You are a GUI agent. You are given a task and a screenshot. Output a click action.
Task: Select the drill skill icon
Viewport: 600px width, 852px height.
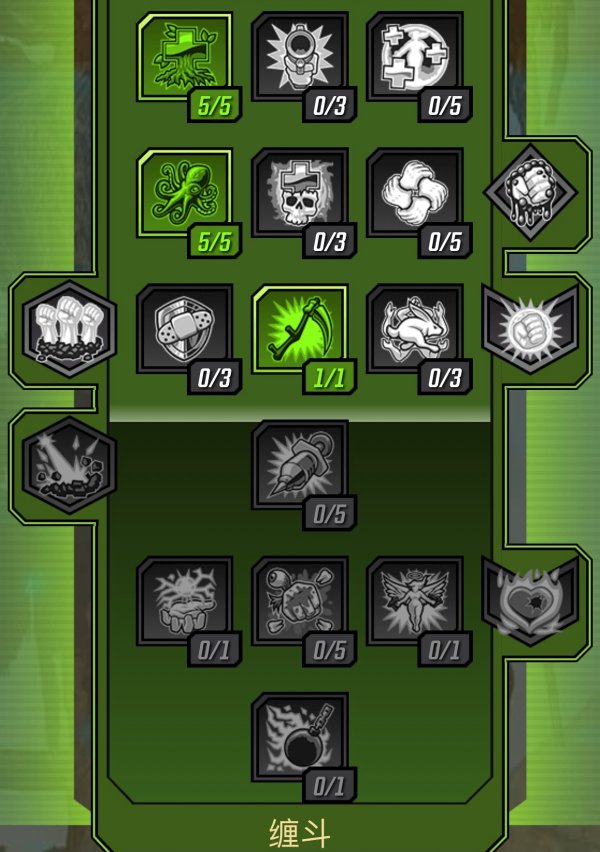[299, 465]
